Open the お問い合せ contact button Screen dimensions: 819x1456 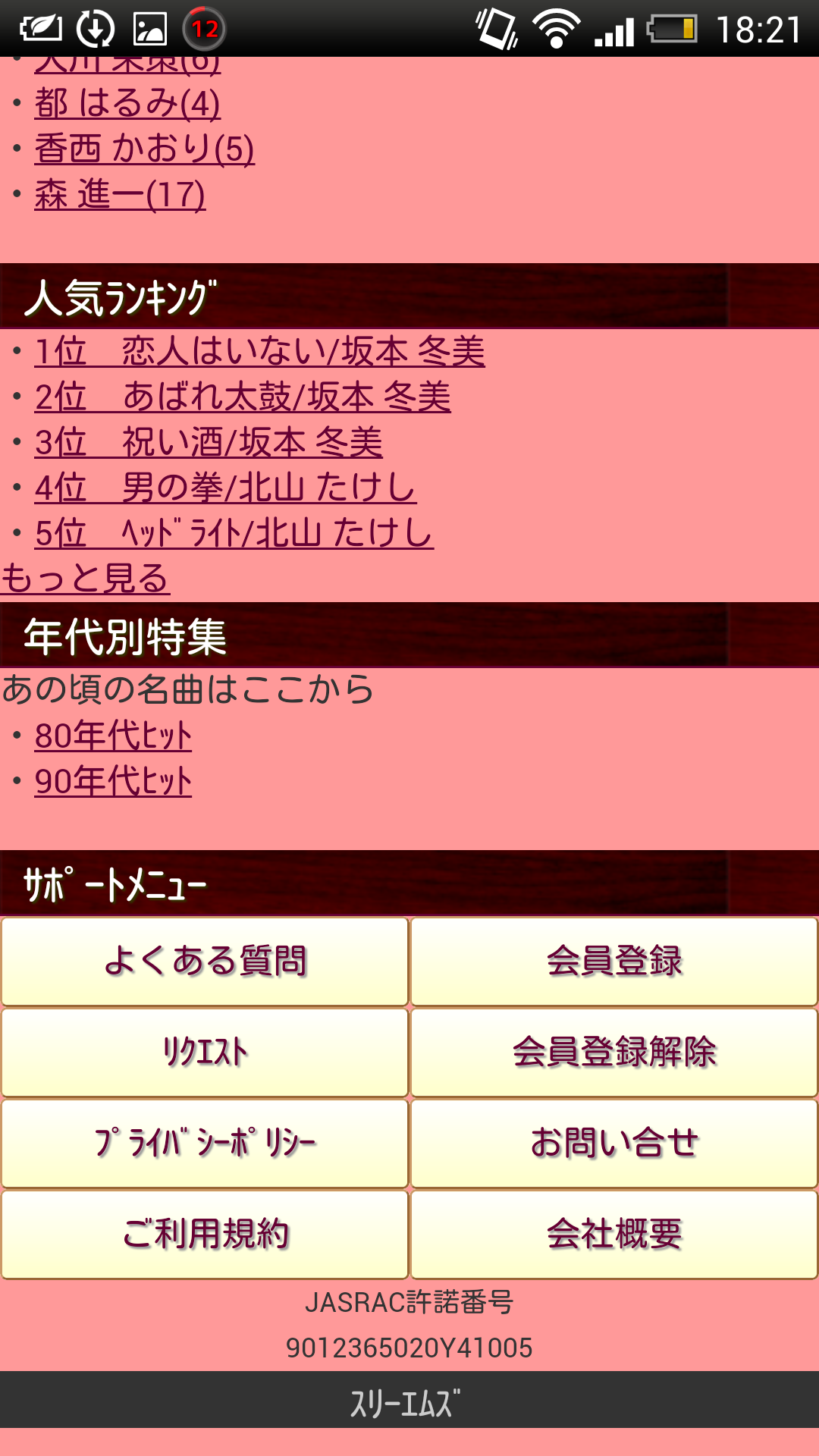(614, 1144)
